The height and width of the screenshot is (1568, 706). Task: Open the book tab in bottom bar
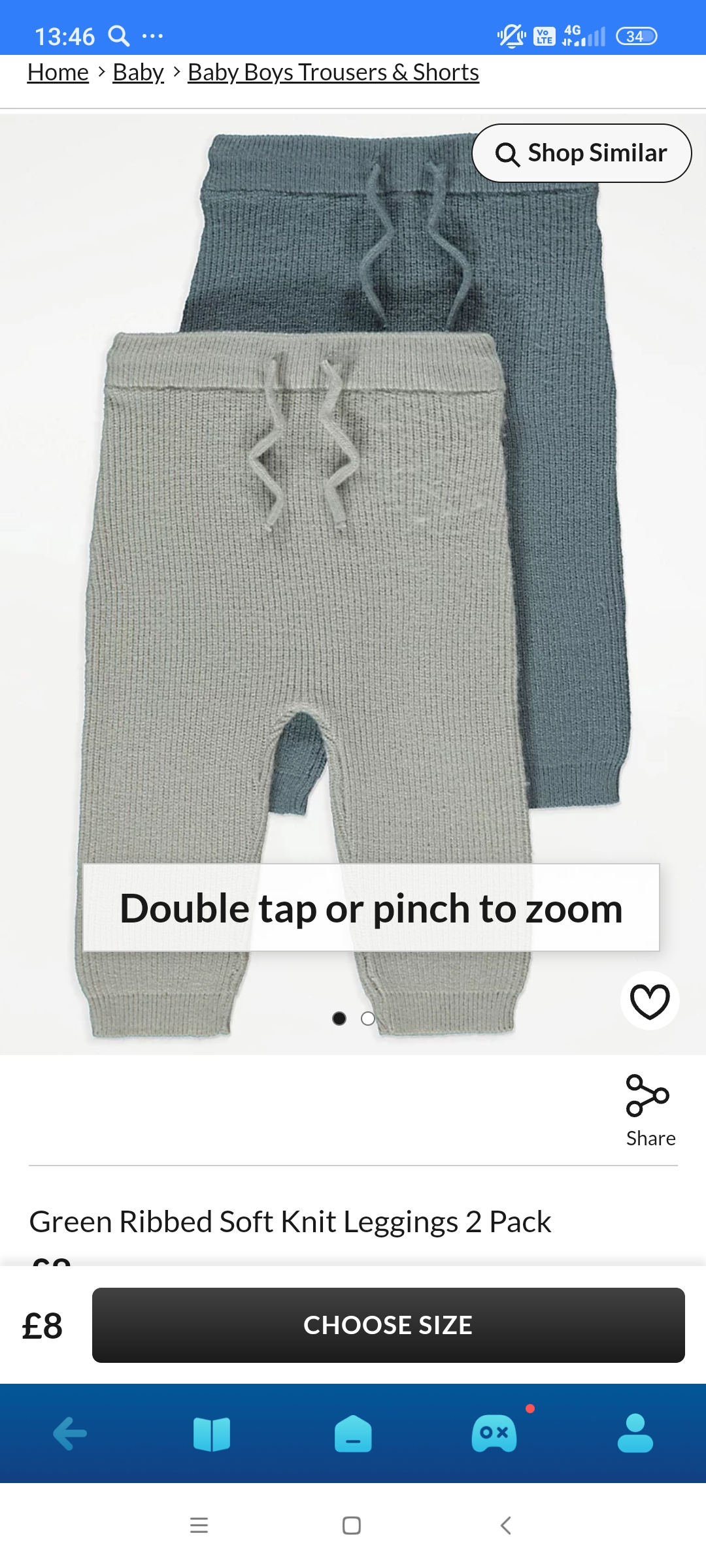(211, 1434)
